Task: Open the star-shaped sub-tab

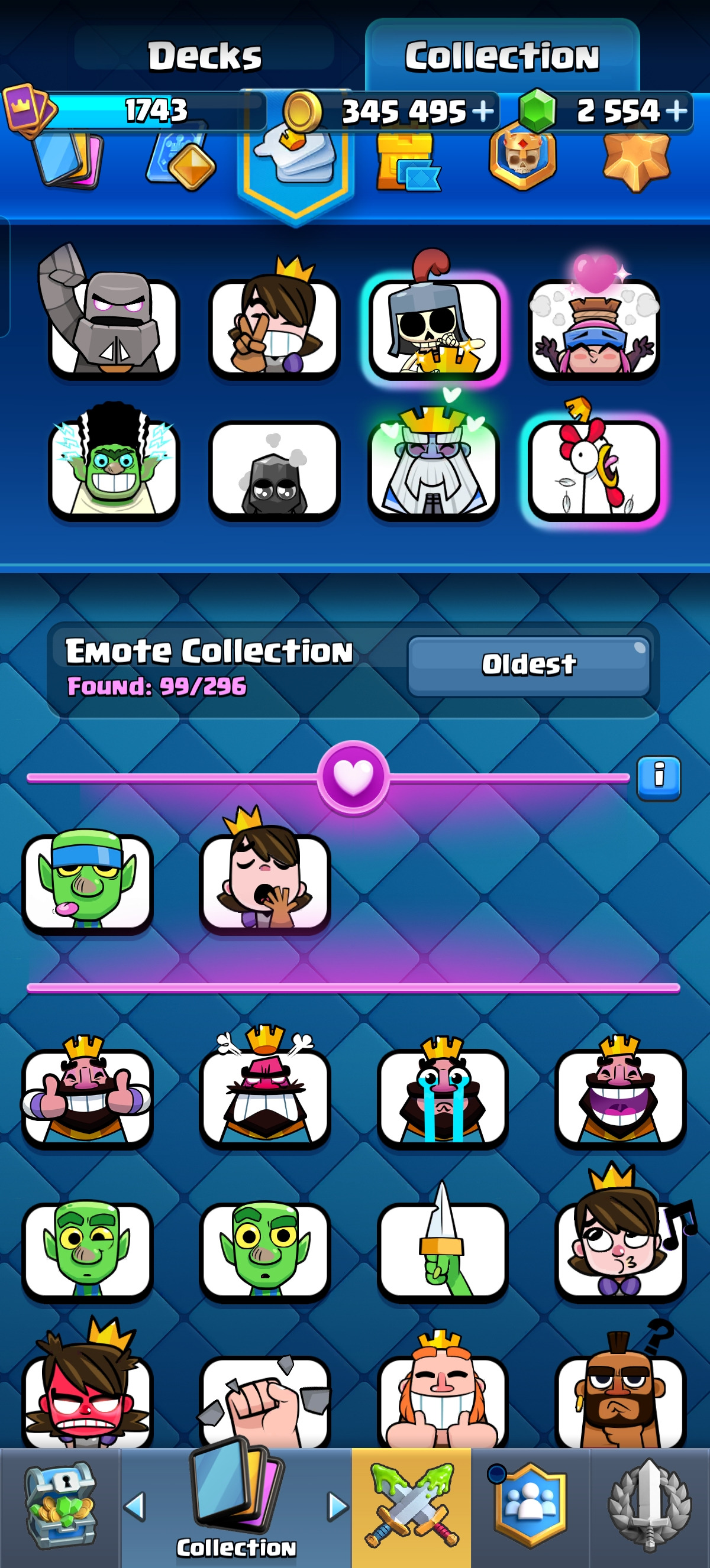Action: (x=636, y=161)
